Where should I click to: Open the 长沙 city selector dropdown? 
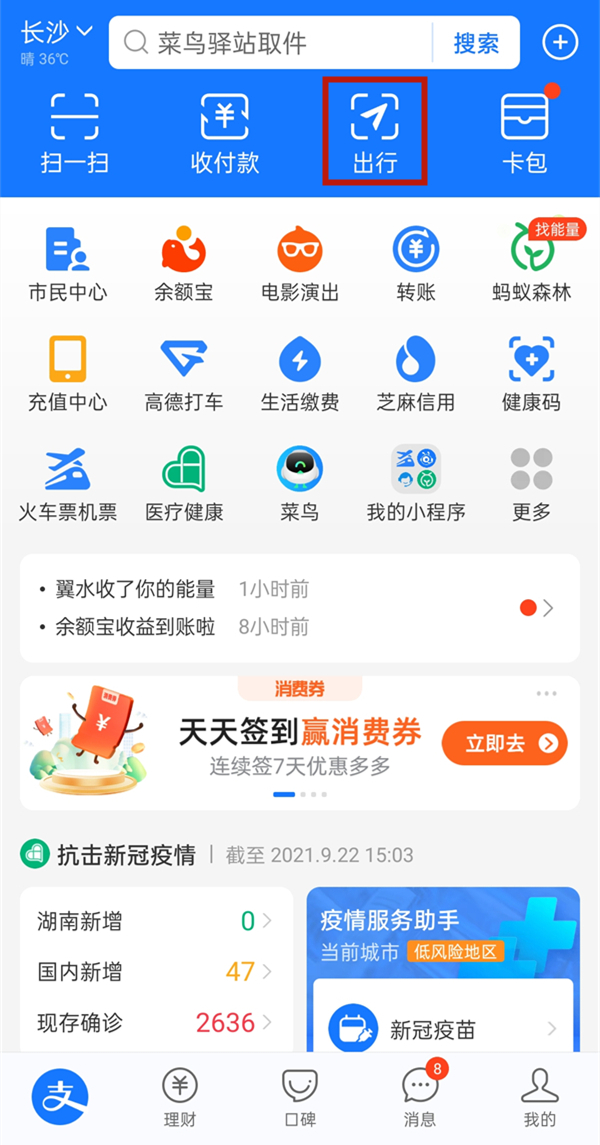(x=56, y=32)
